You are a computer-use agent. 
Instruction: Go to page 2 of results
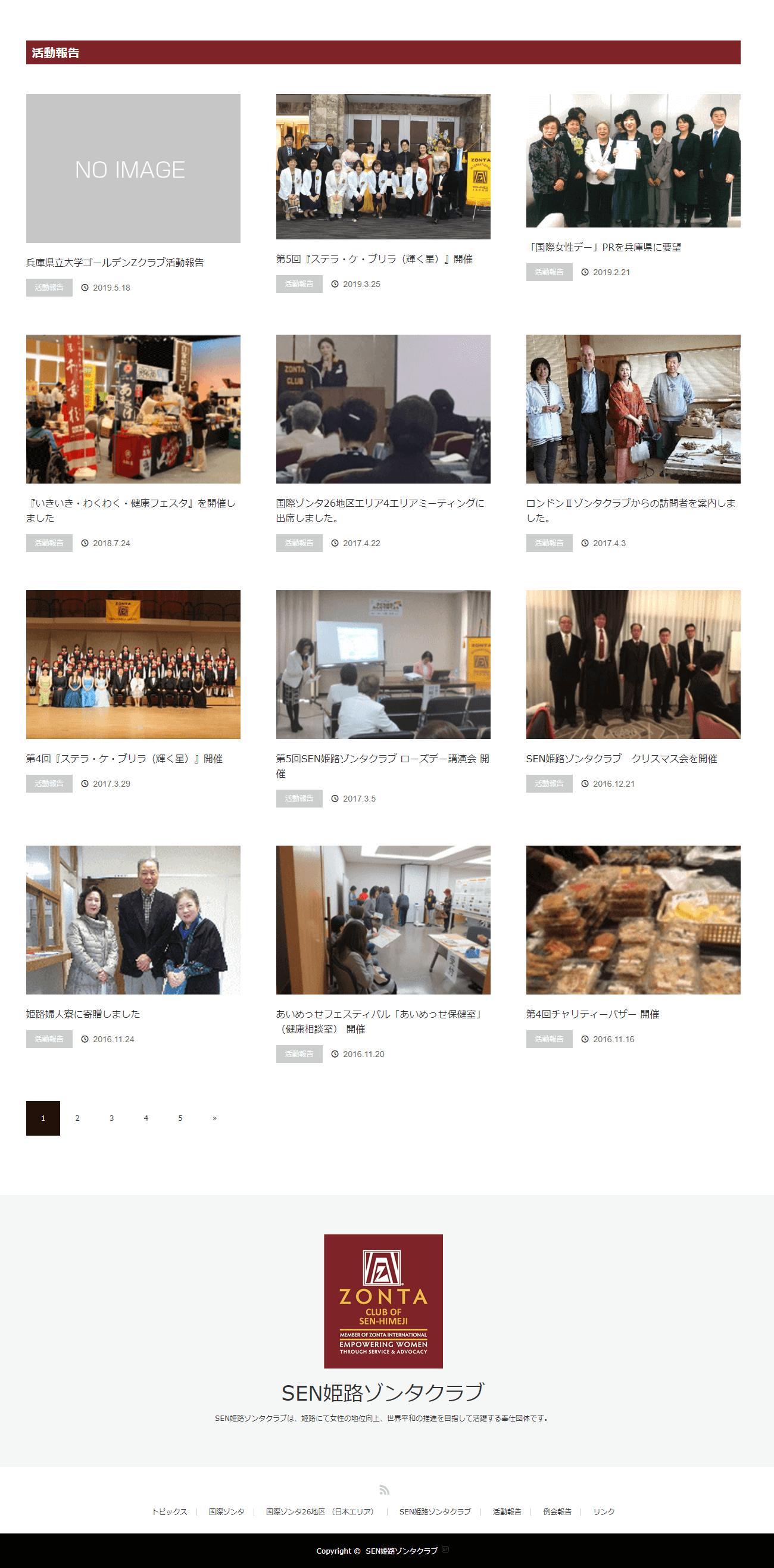77,1118
